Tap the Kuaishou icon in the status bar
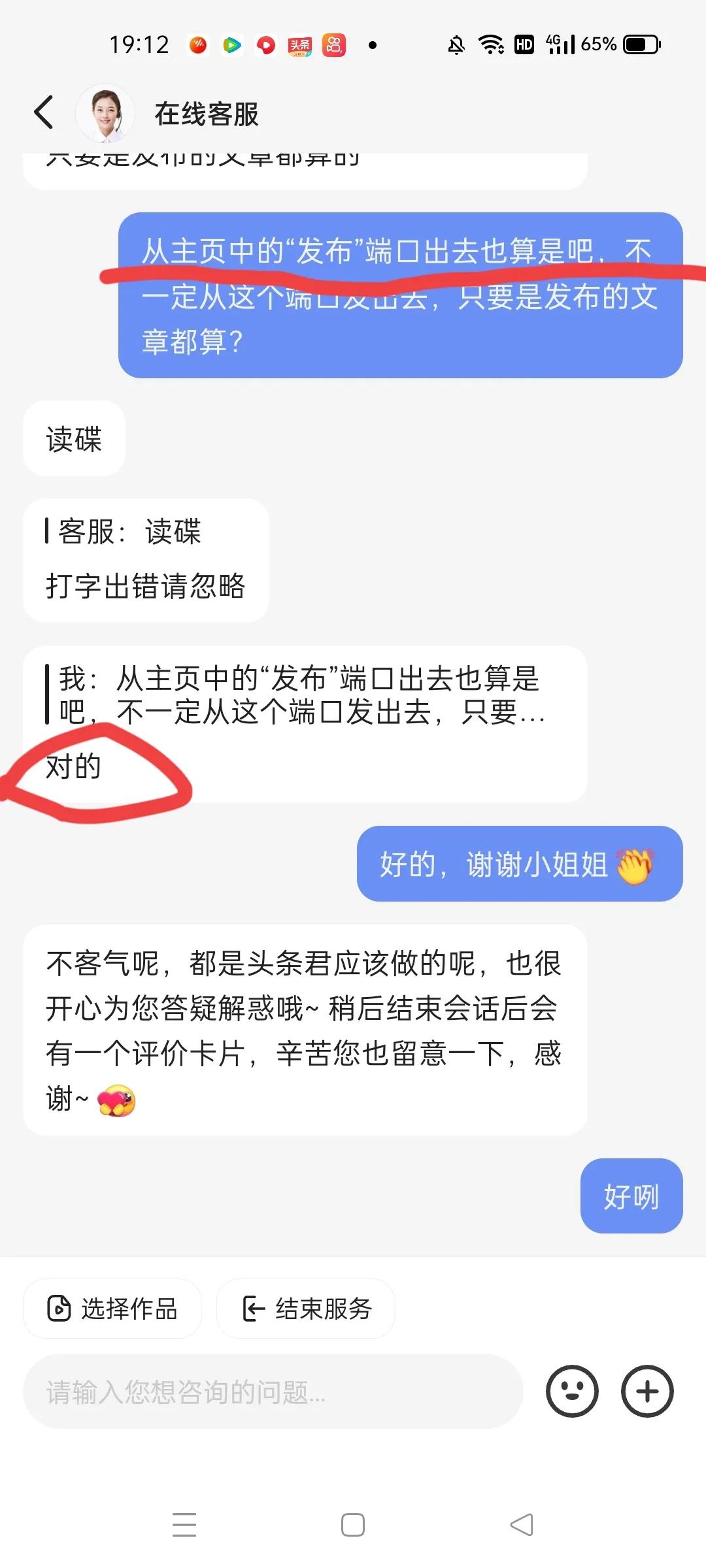706x1568 pixels. pos(335,45)
